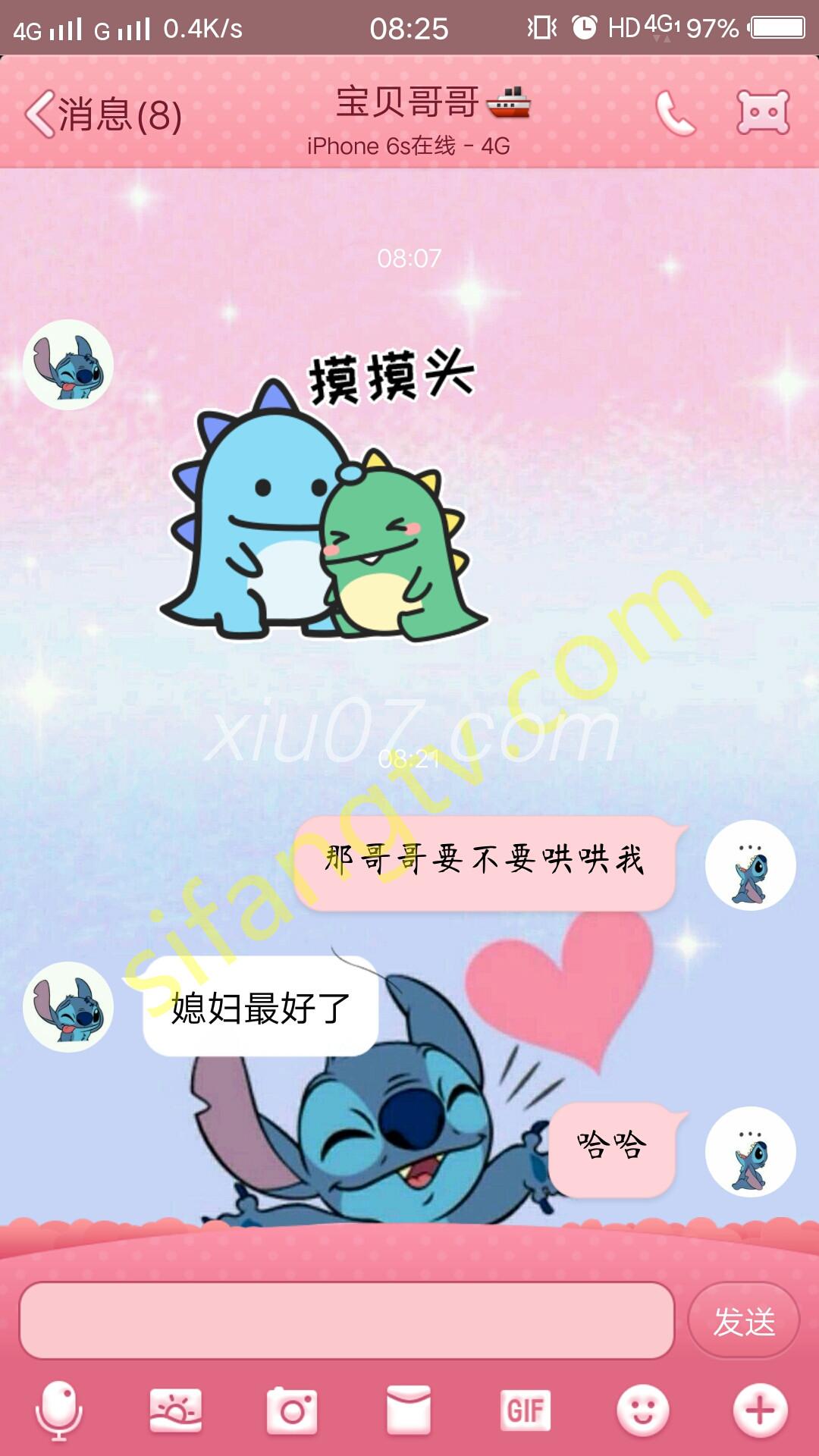Viewport: 819px width, 1456px height.
Task: Open the voice message microphone
Action: [x=58, y=1410]
